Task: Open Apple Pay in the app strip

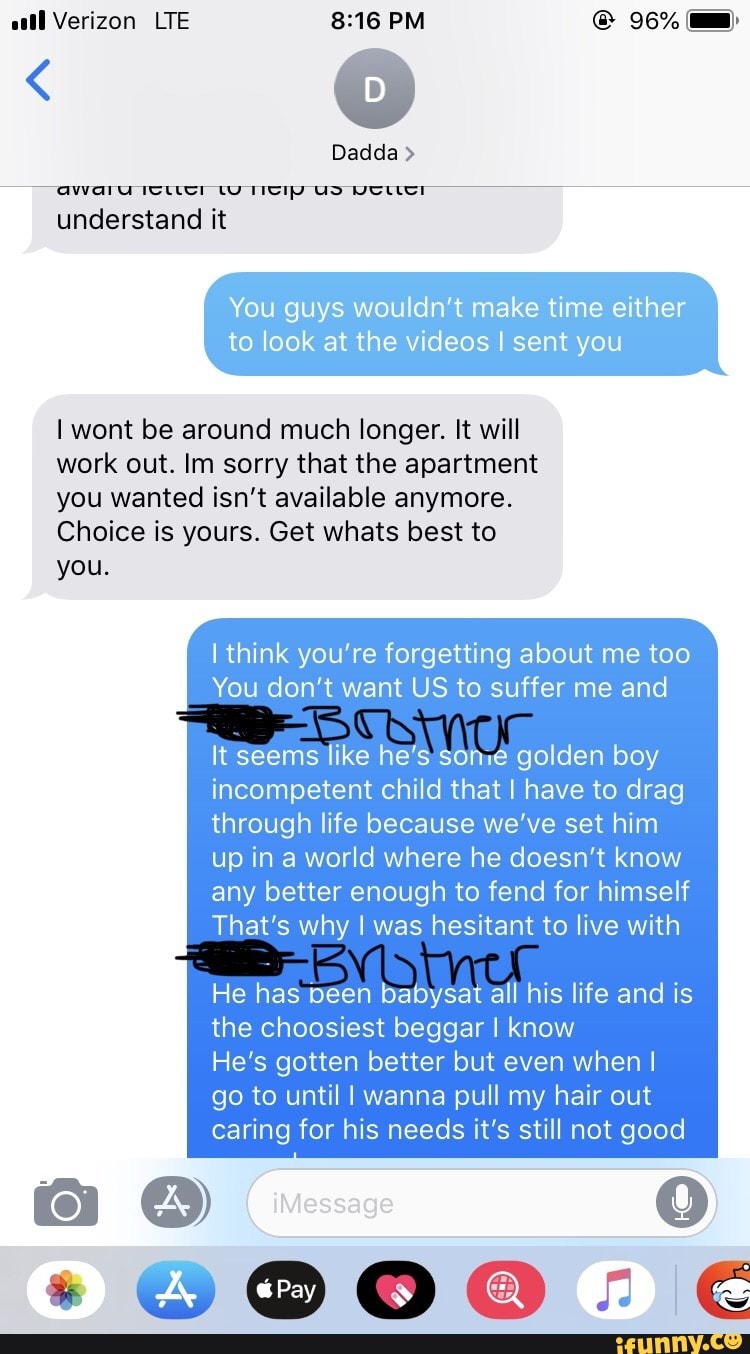Action: [x=286, y=1289]
